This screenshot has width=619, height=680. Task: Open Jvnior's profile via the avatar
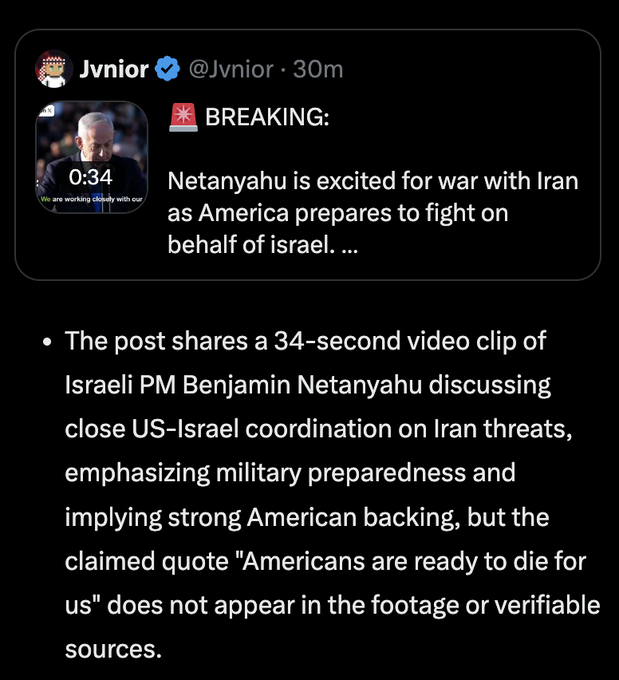tap(53, 69)
